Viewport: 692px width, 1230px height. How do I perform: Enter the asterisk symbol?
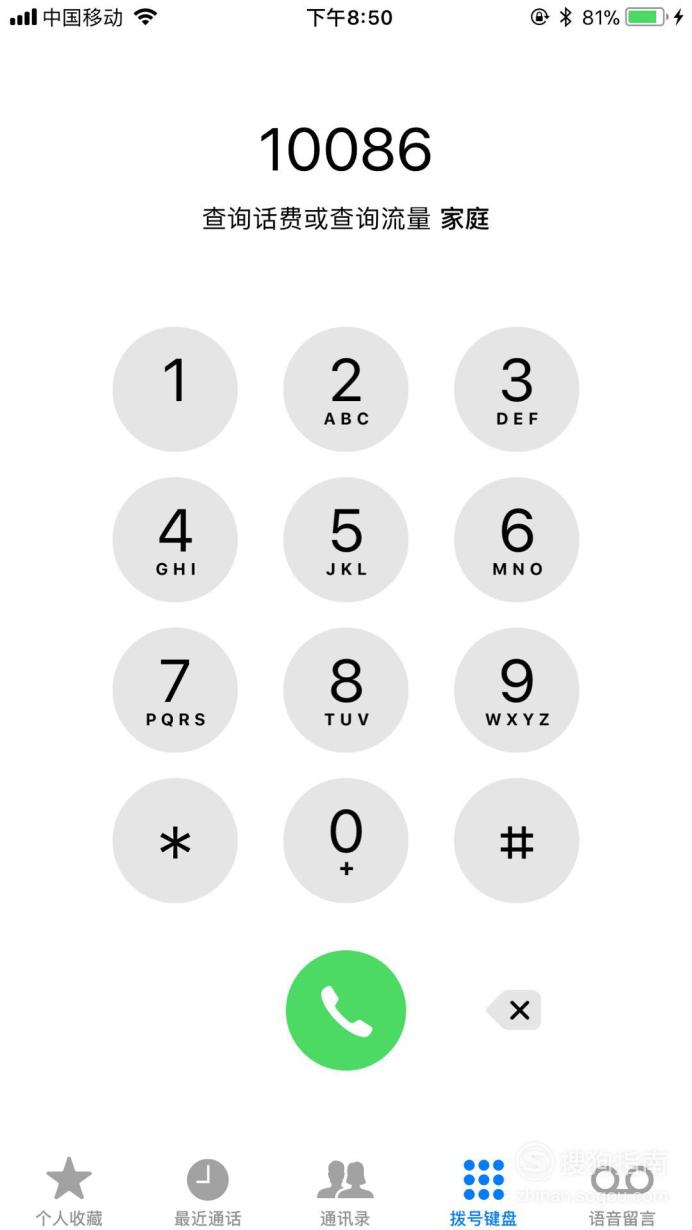click(175, 841)
